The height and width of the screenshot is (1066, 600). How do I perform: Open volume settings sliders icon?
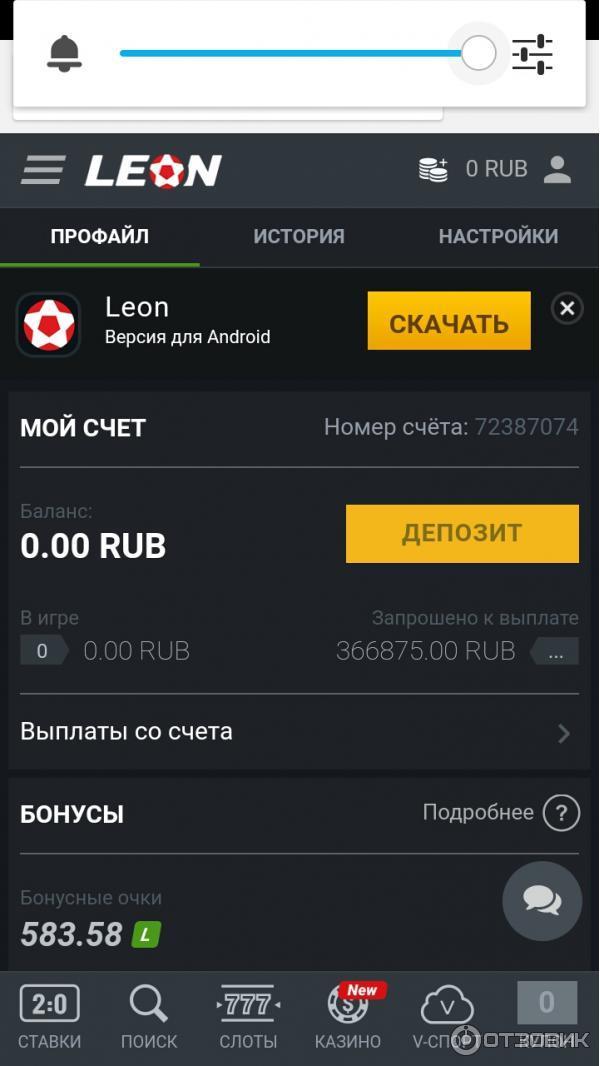click(532, 54)
